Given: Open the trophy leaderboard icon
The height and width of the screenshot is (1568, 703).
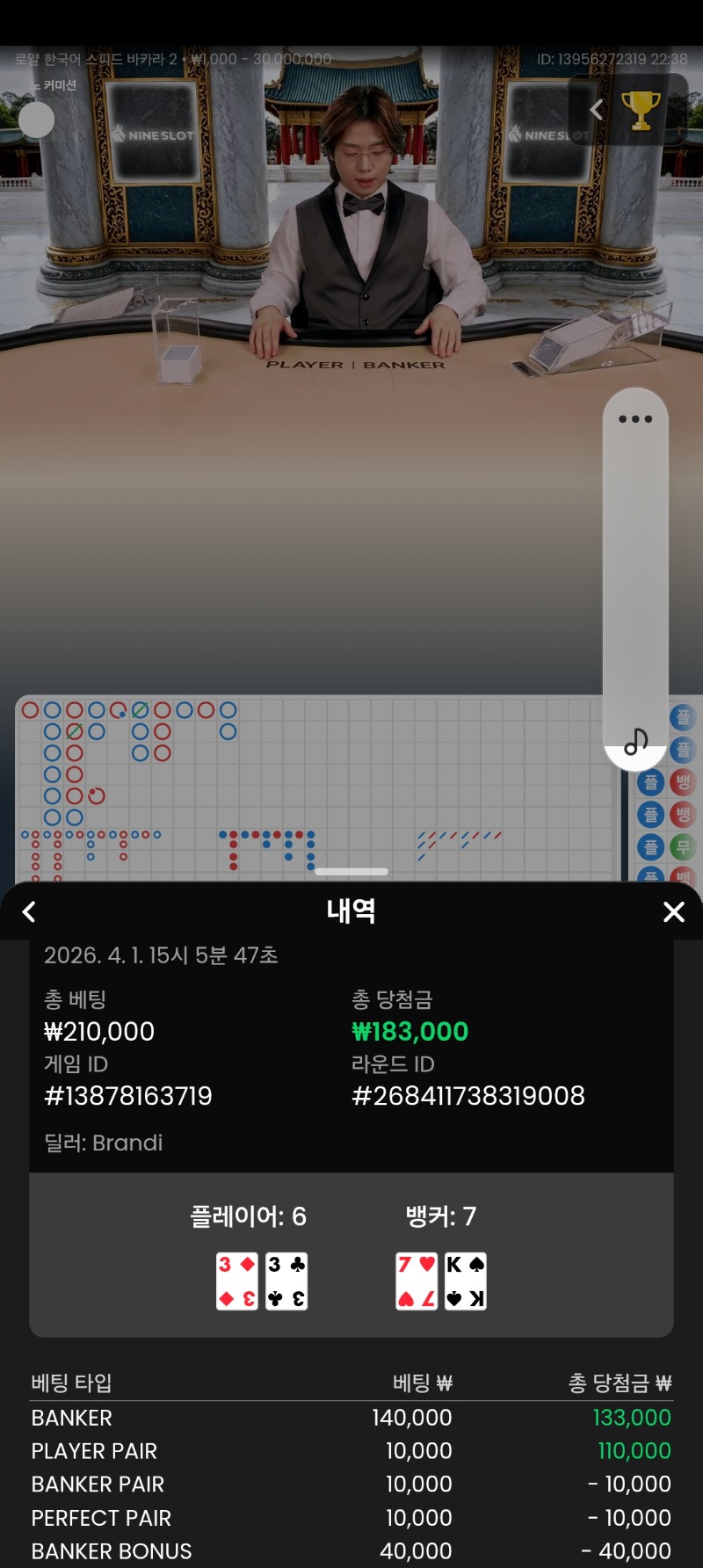Looking at the screenshot, I should tap(641, 110).
